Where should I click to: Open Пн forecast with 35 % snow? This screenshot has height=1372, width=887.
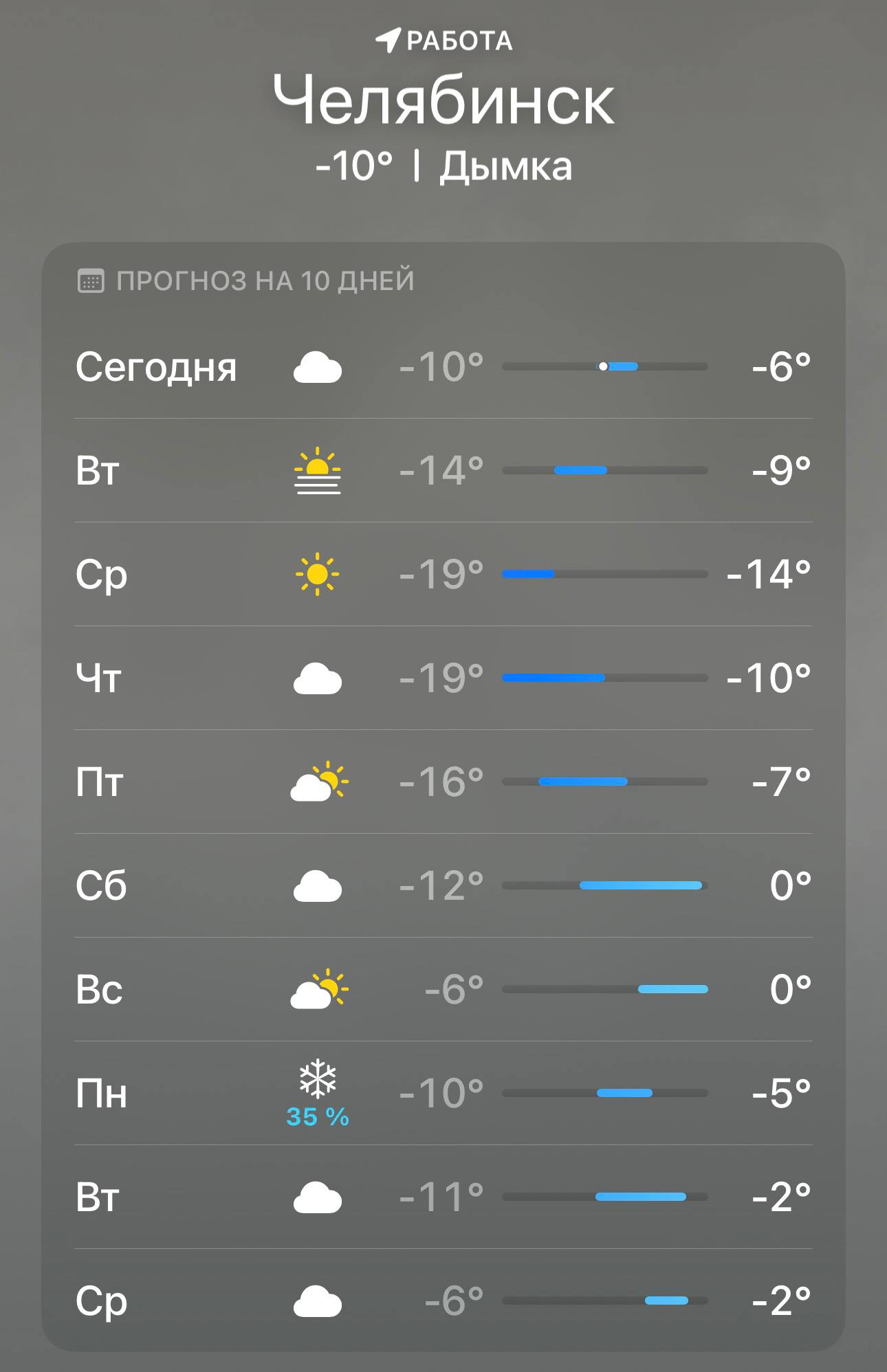pyautogui.click(x=443, y=1093)
